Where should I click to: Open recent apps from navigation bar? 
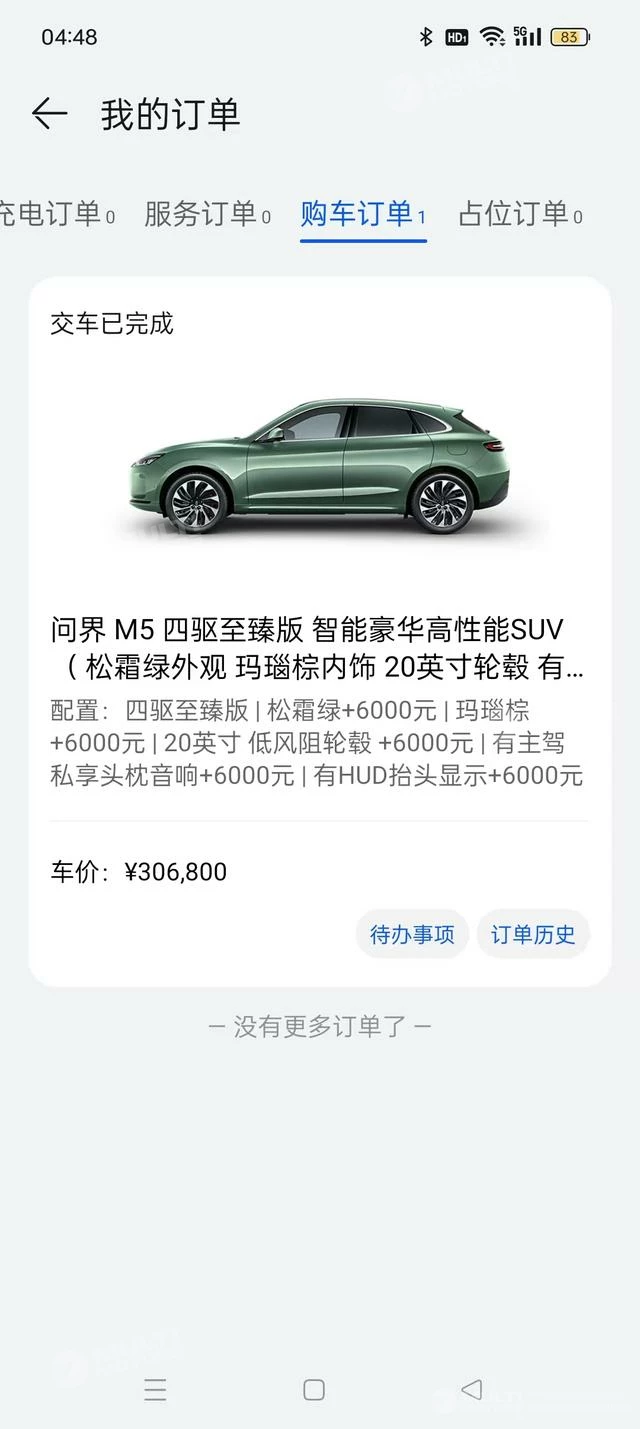coord(155,1390)
